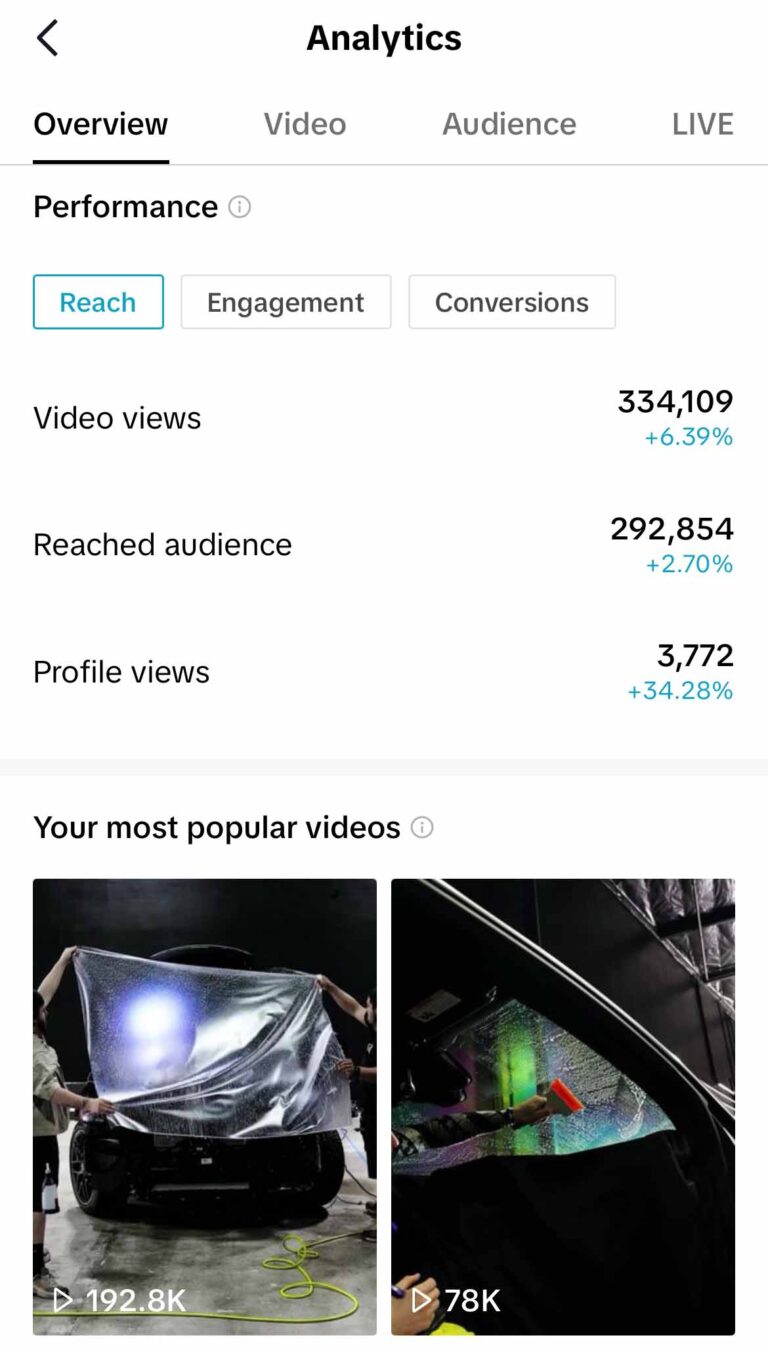Select the Overview tab
Screen dimensions: 768x1346
pos(101,124)
